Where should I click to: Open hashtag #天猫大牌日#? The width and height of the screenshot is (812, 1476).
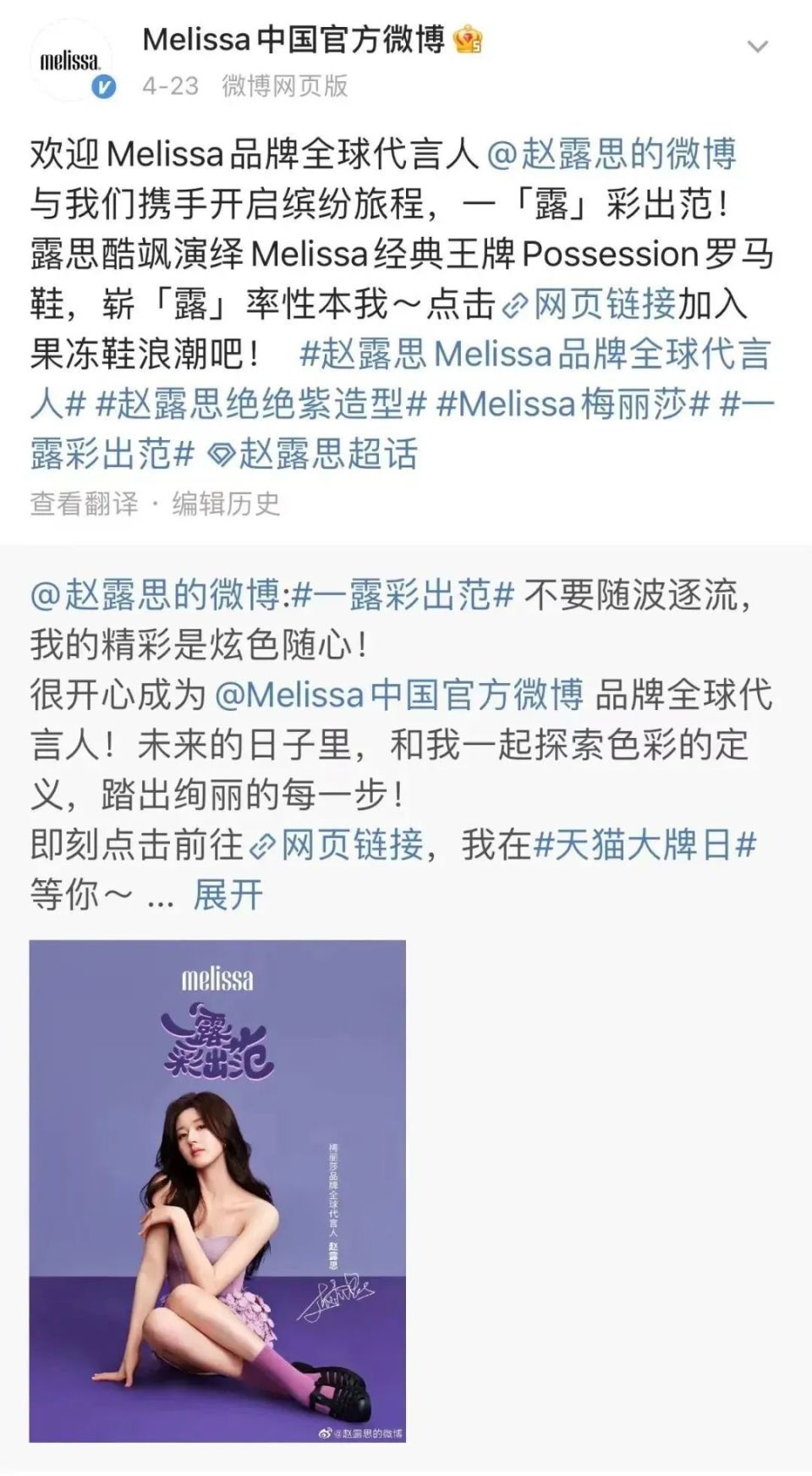click(x=645, y=845)
